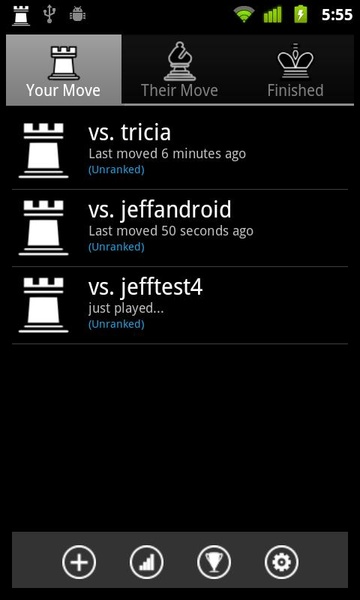Viewport: 360px width, 600px height.
Task: Open settings gear icon
Action: click(x=282, y=562)
